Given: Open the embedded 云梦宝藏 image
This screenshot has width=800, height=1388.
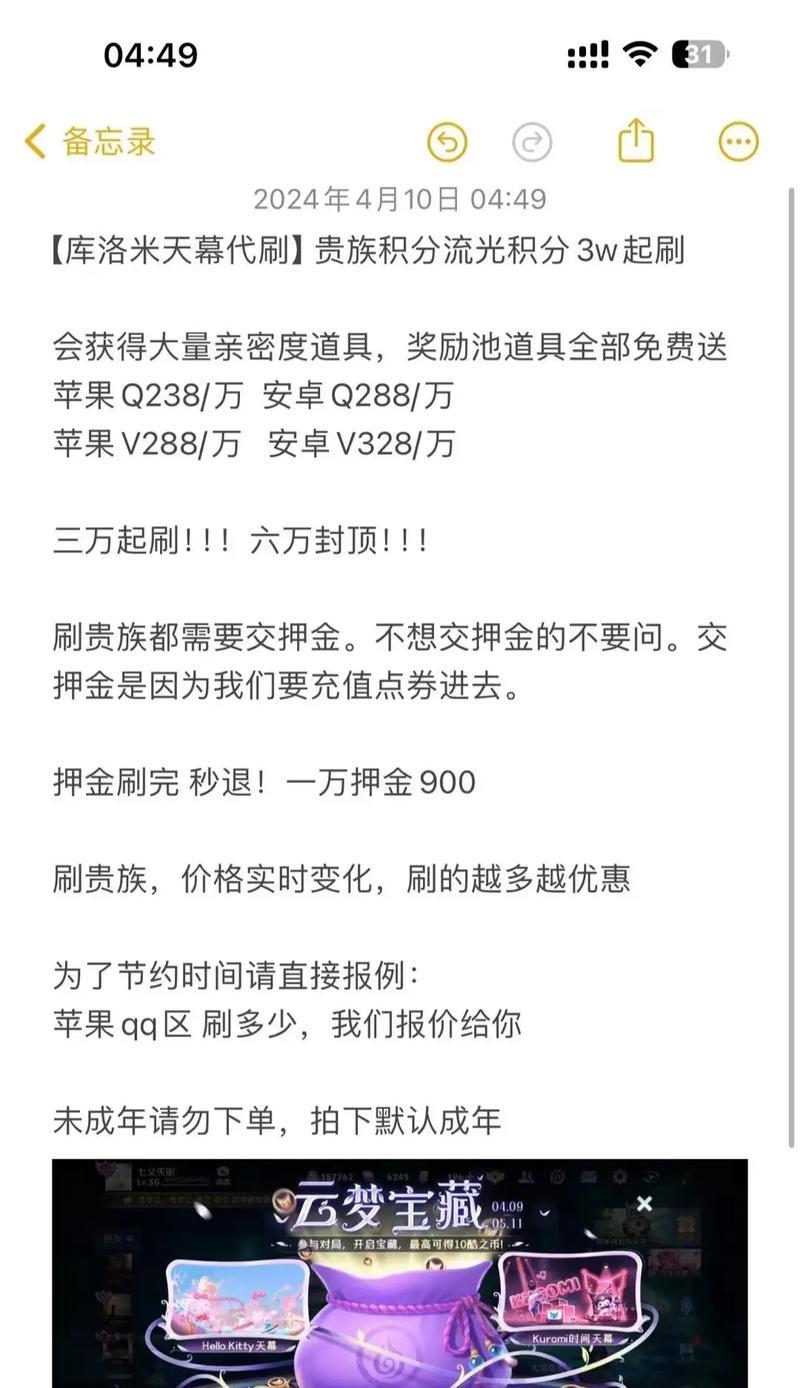Looking at the screenshot, I should [x=400, y=1270].
